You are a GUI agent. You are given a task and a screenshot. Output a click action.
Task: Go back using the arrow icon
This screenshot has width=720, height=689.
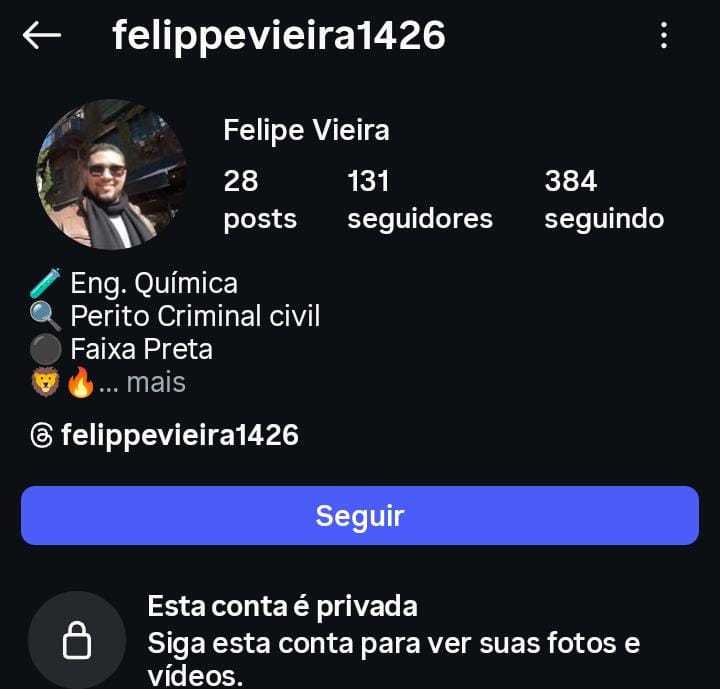42,36
